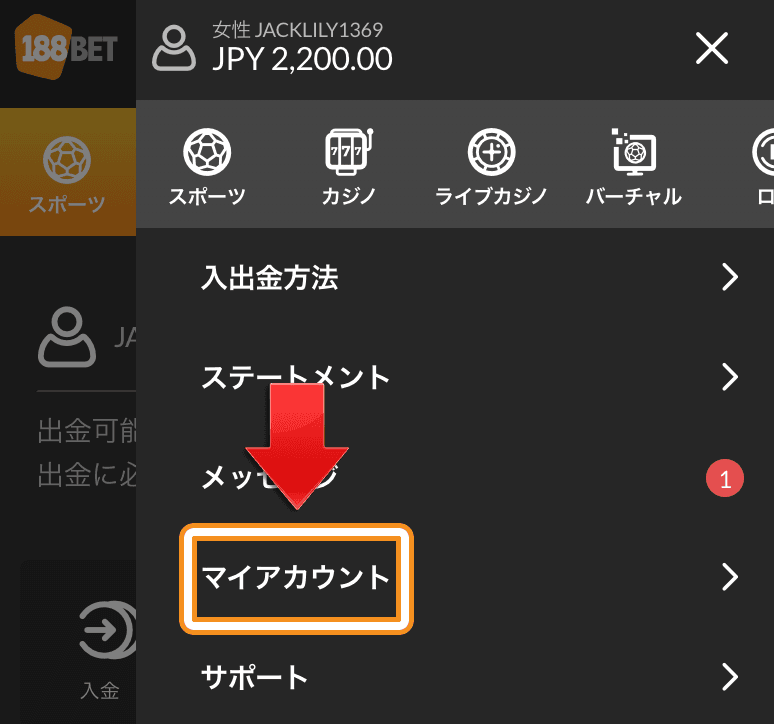Viewport: 774px width, 724px height.
Task: Close the side menu with the X
Action: coord(712,47)
